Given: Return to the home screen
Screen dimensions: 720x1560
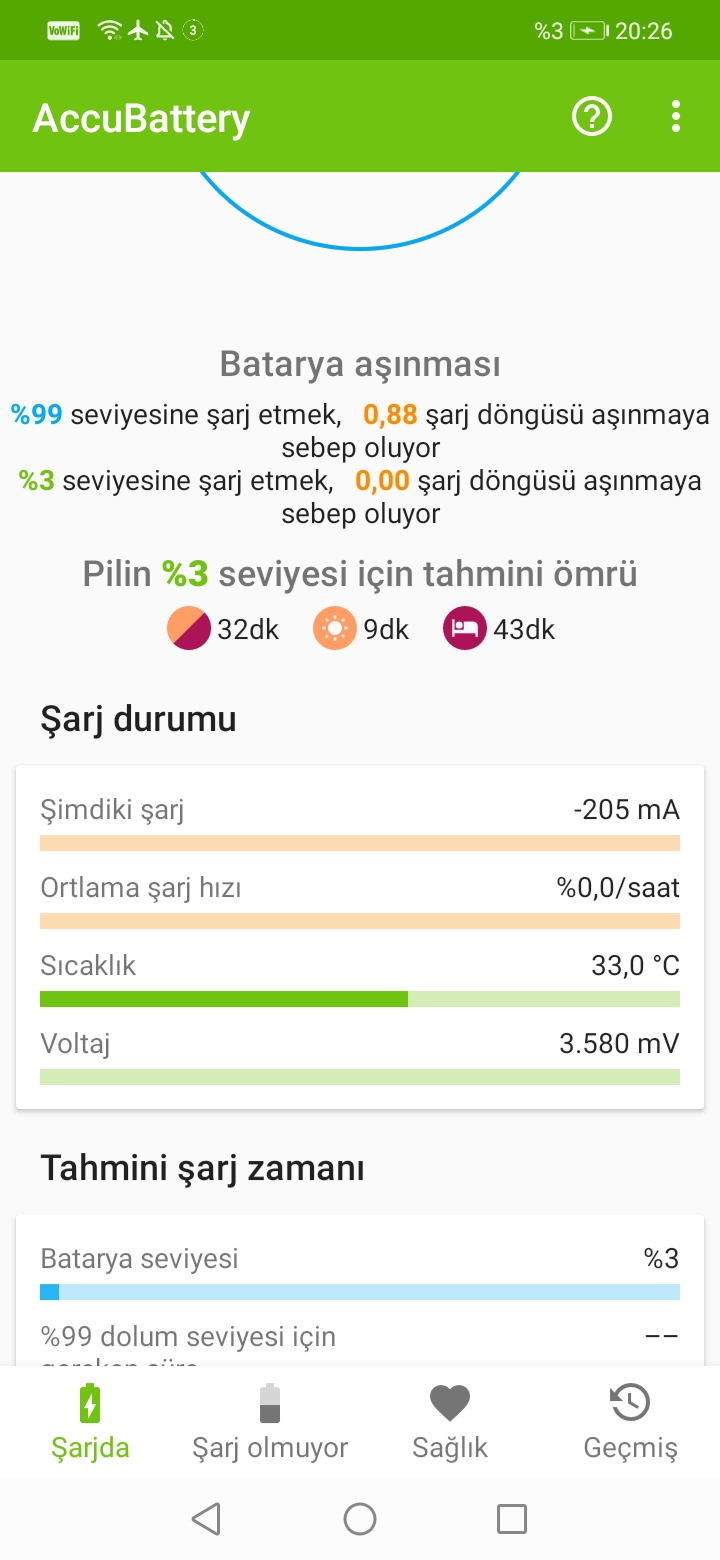Looking at the screenshot, I should [360, 1519].
